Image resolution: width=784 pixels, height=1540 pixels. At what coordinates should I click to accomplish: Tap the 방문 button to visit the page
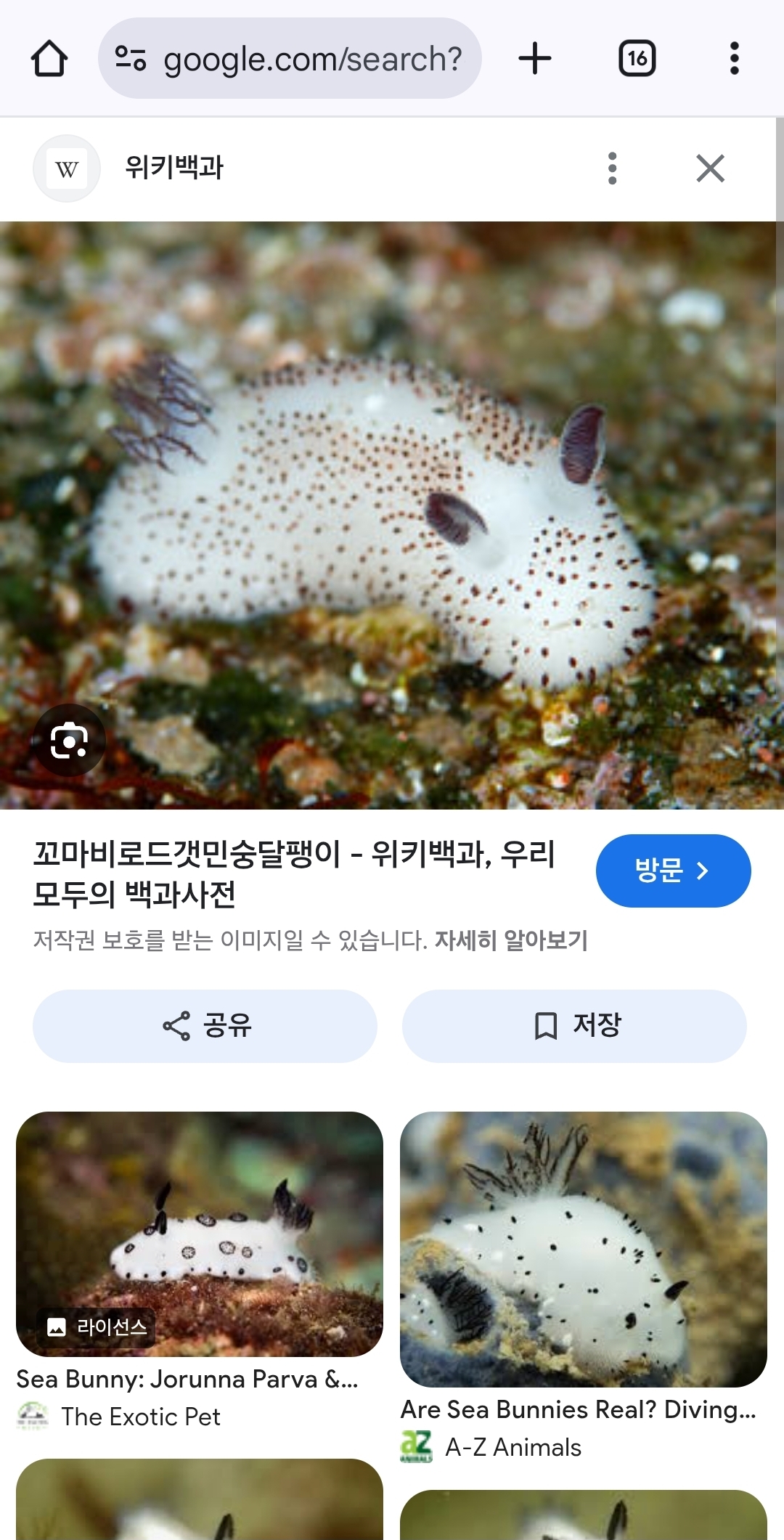tap(673, 871)
